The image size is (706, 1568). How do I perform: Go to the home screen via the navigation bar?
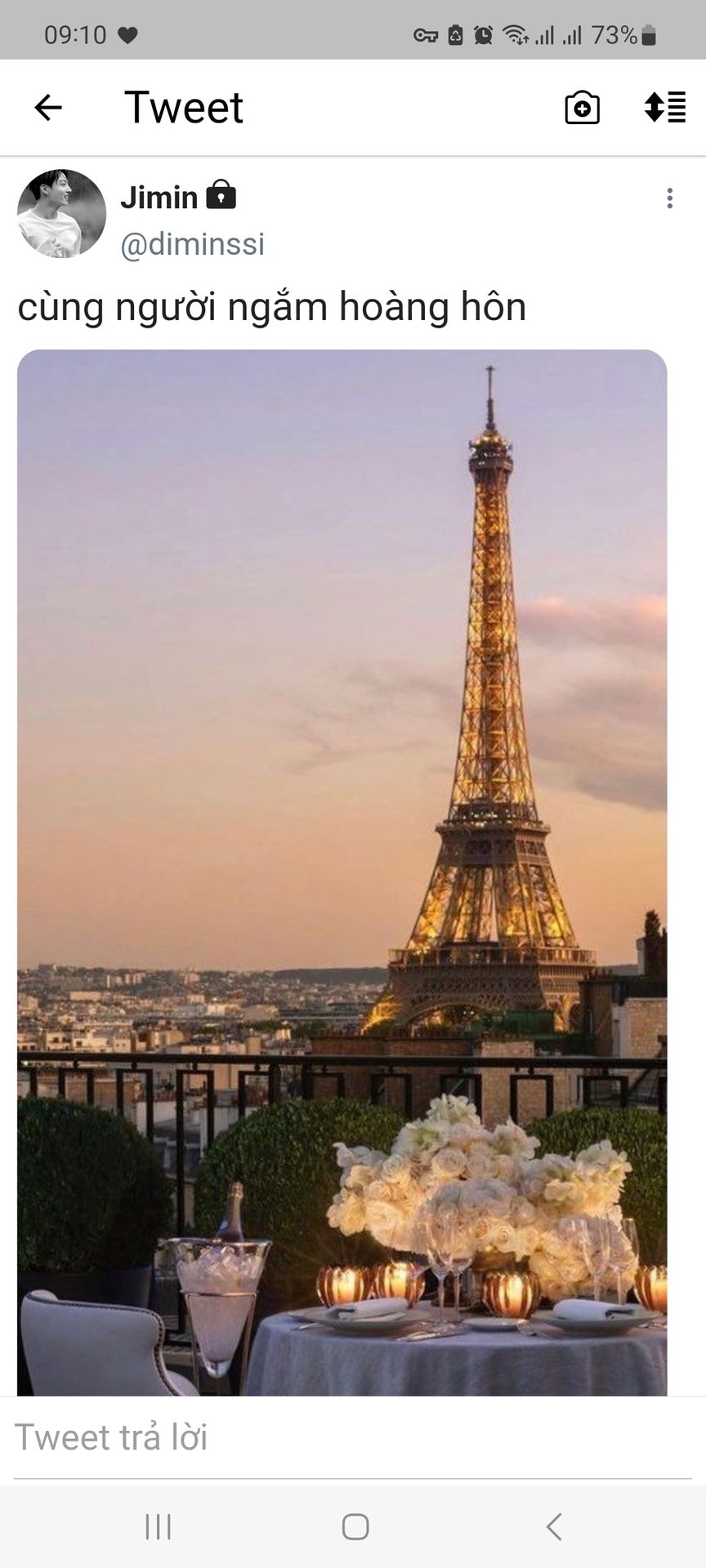pyautogui.click(x=355, y=1526)
